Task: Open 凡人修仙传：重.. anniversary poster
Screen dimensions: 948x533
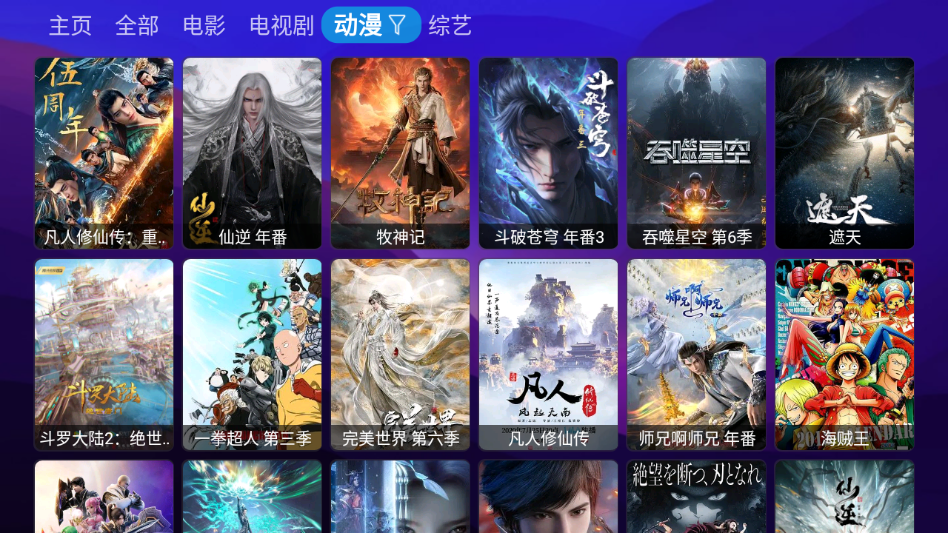Action: pos(104,152)
